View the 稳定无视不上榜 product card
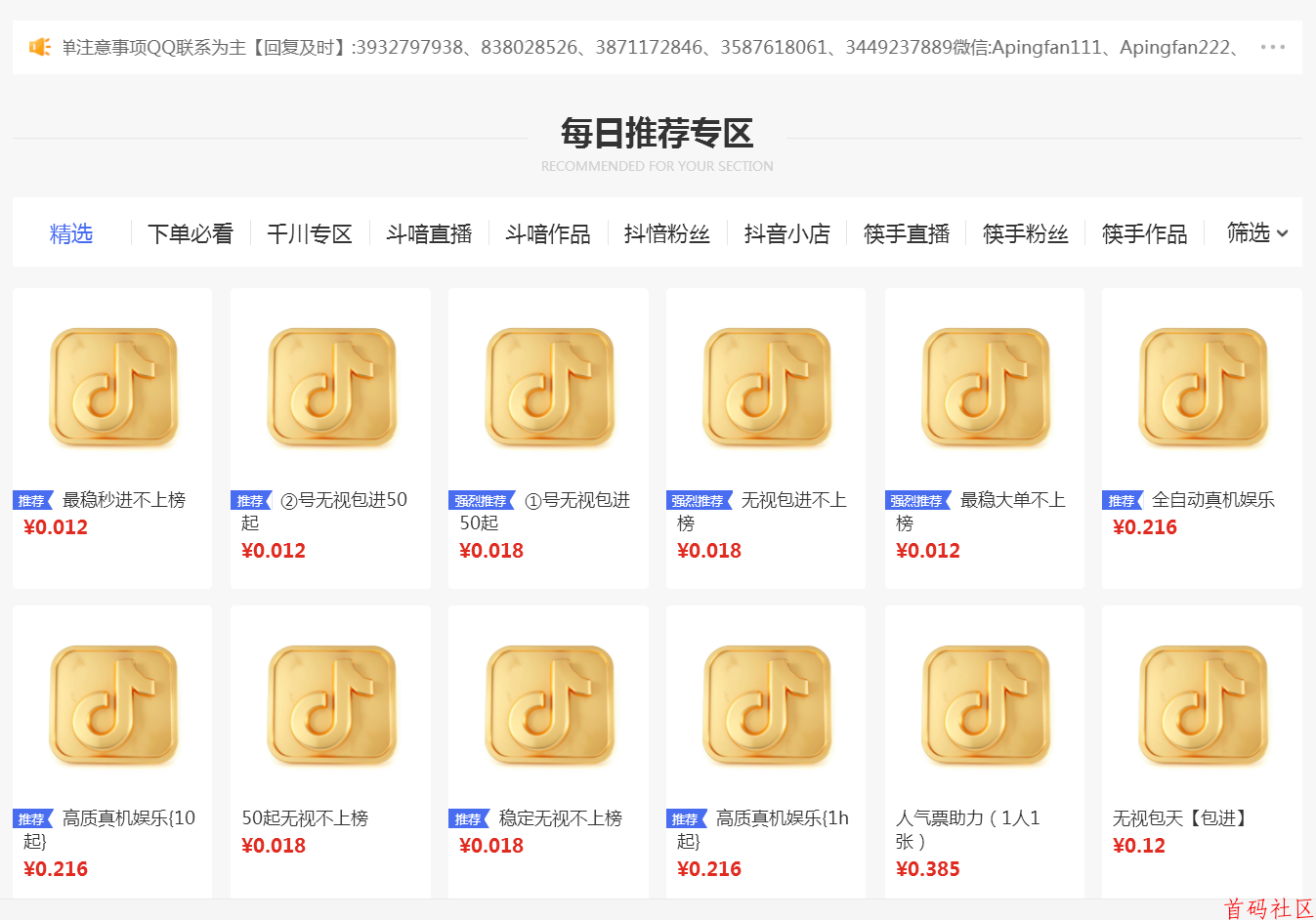 (548, 752)
